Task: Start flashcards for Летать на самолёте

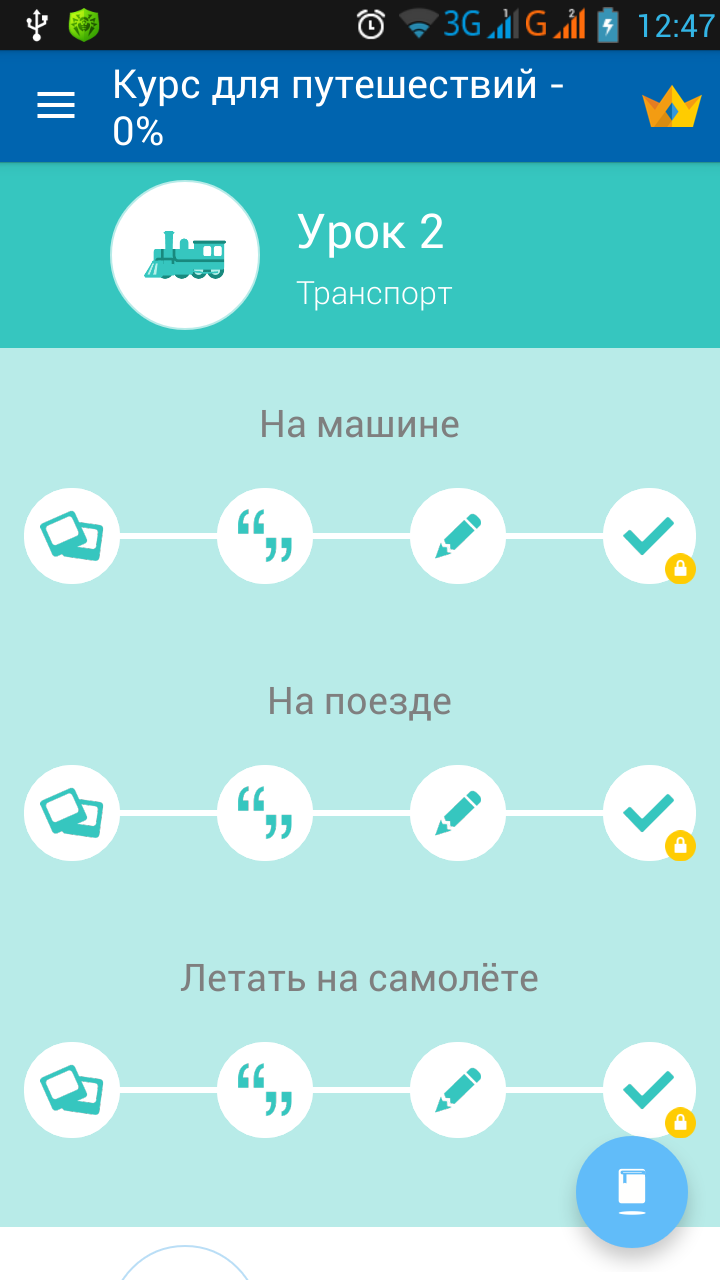Action: [72, 1090]
